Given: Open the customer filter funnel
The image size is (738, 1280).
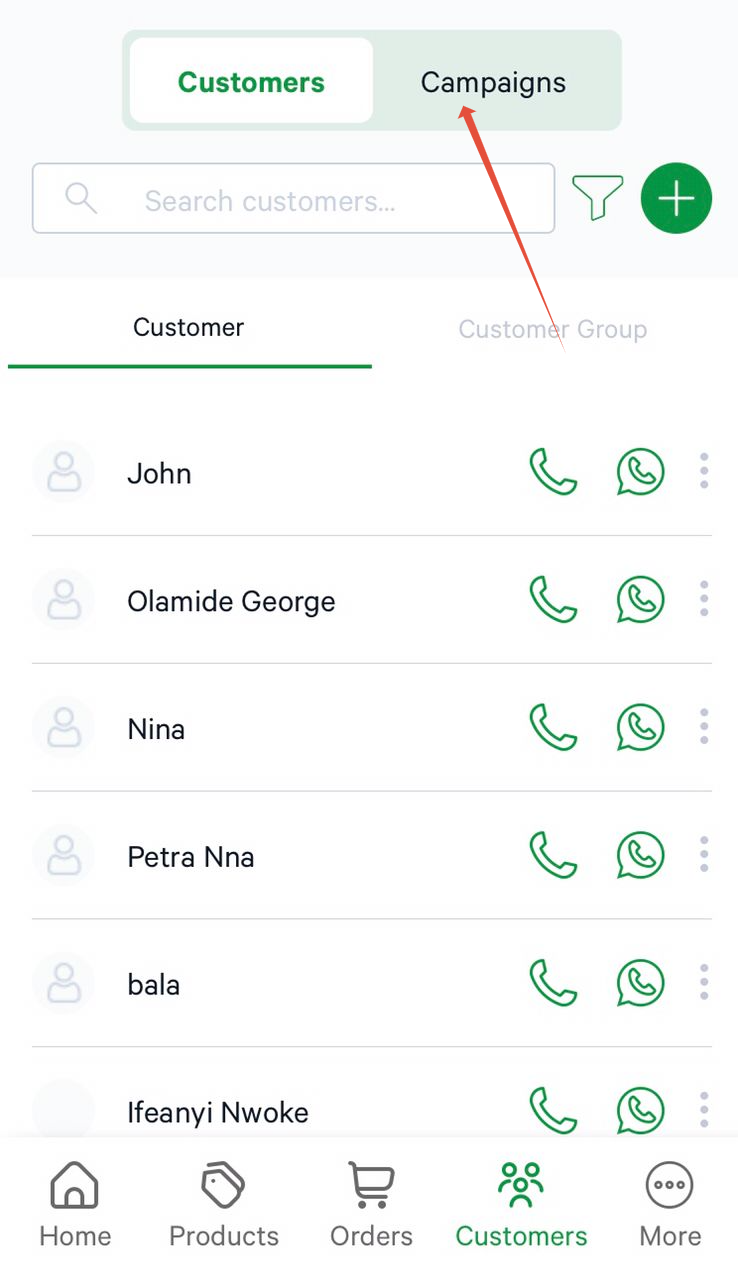Looking at the screenshot, I should [597, 197].
